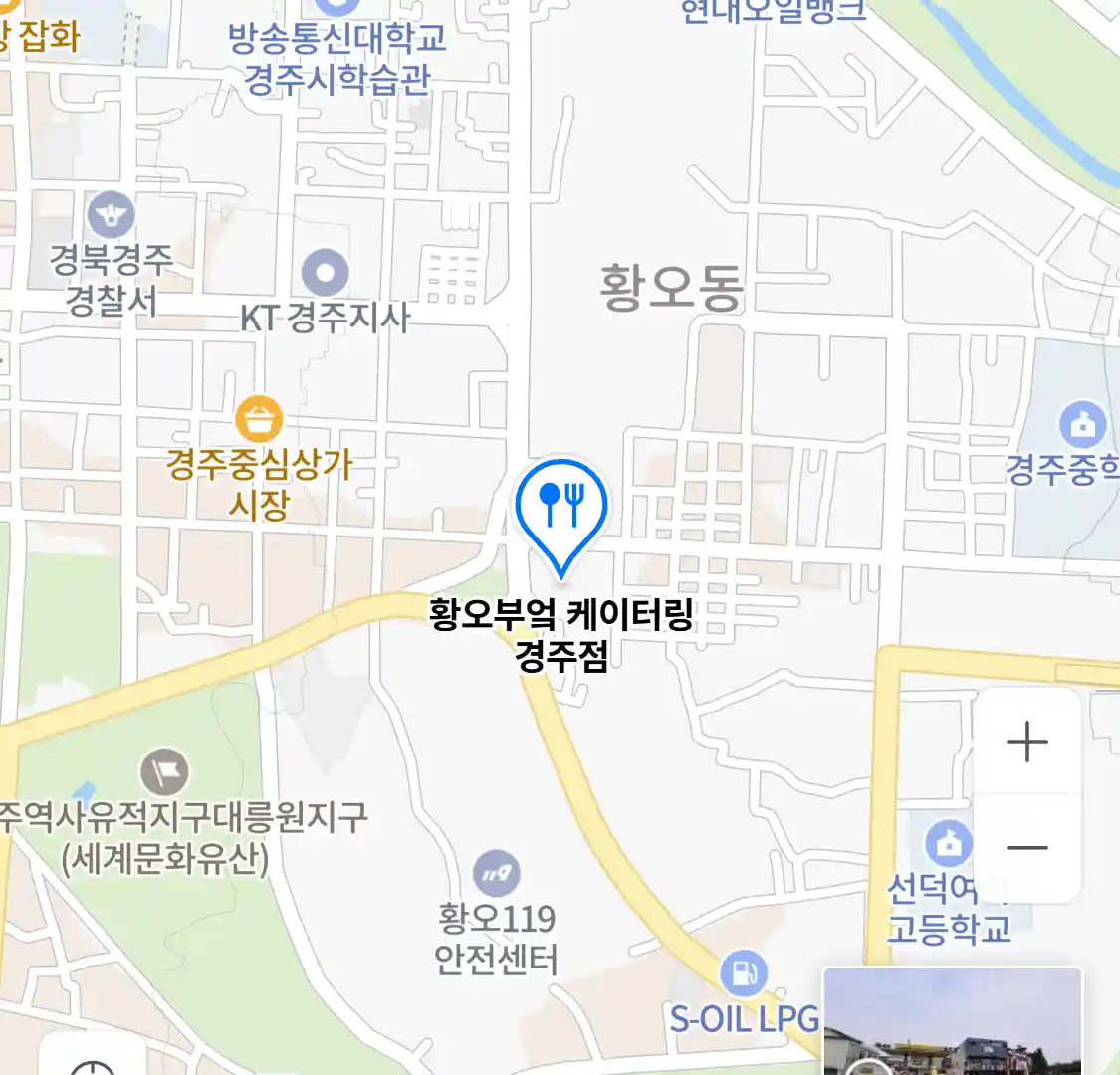Open the 선덕여자고등학교 school marker
Screen dimensions: 1120x1075
coord(949,843)
